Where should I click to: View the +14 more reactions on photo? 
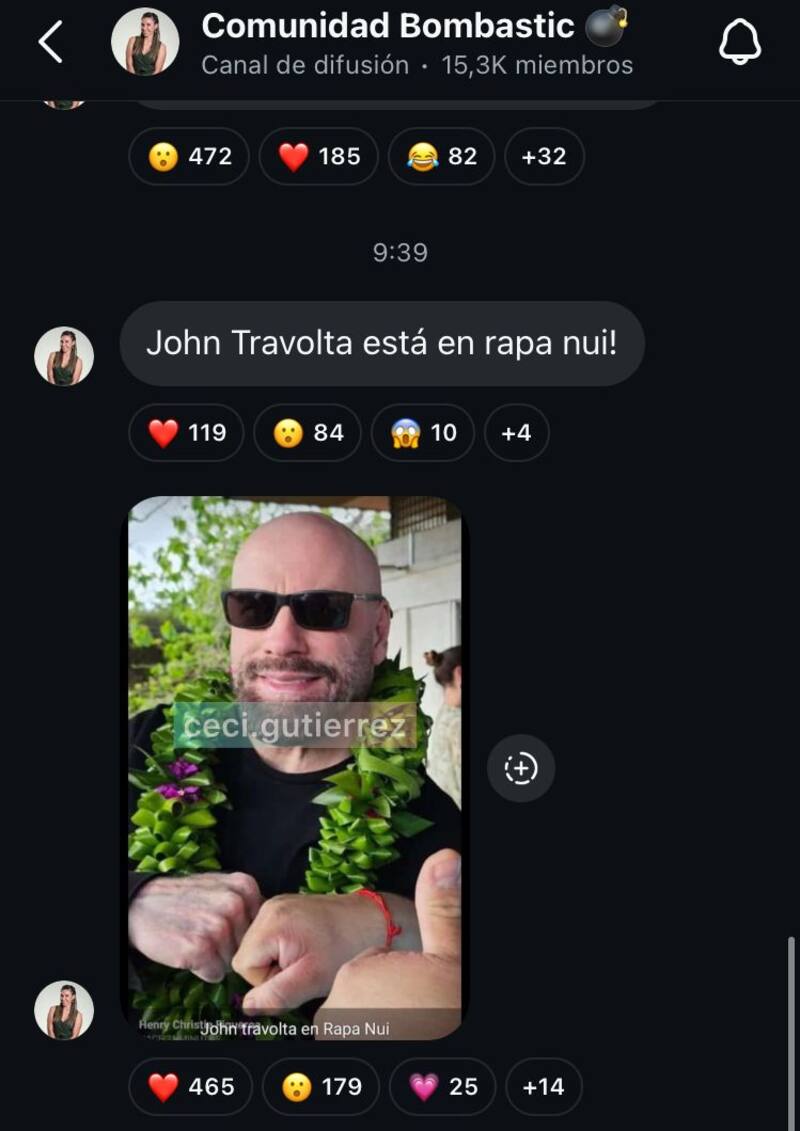543,1087
